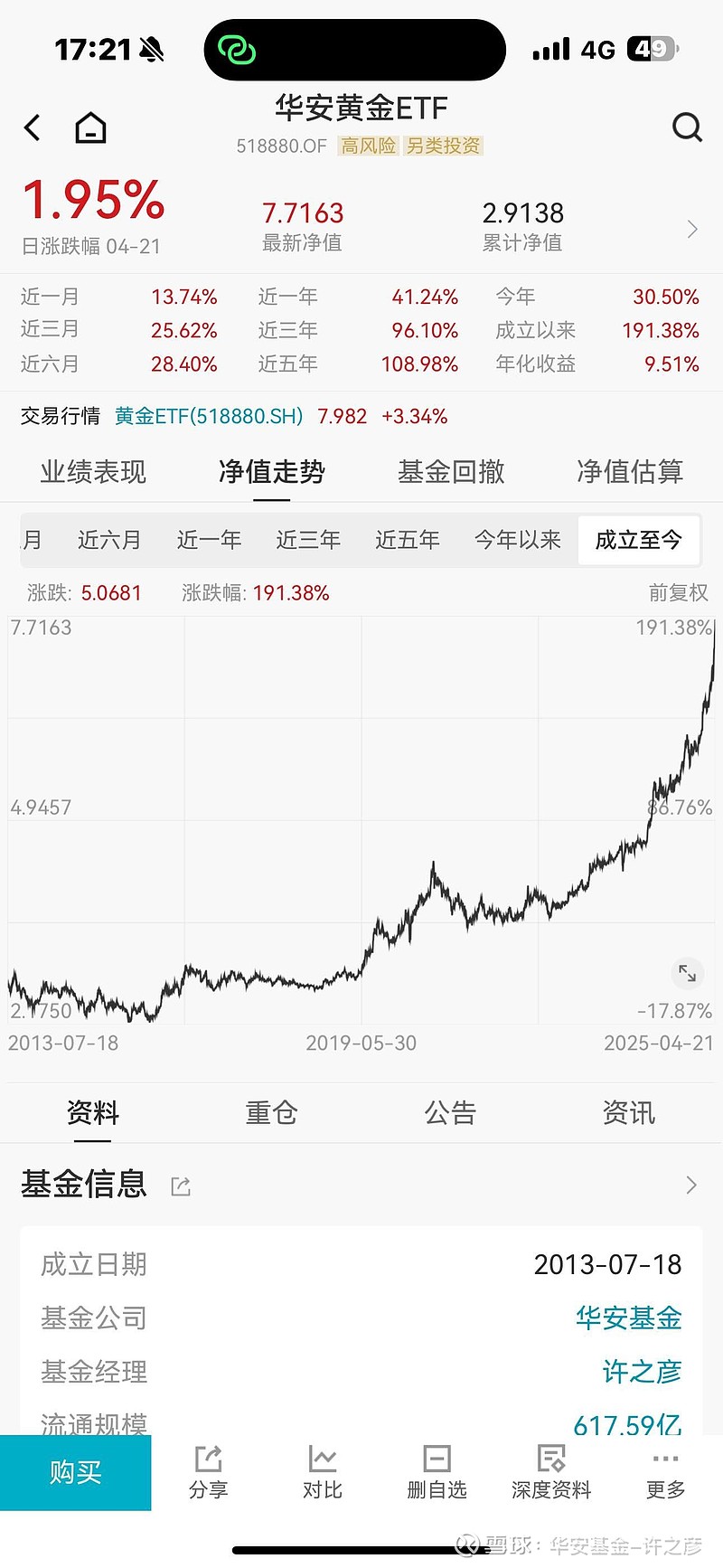
Task: Open the 重仓 holdings tab
Action: pos(271,1112)
